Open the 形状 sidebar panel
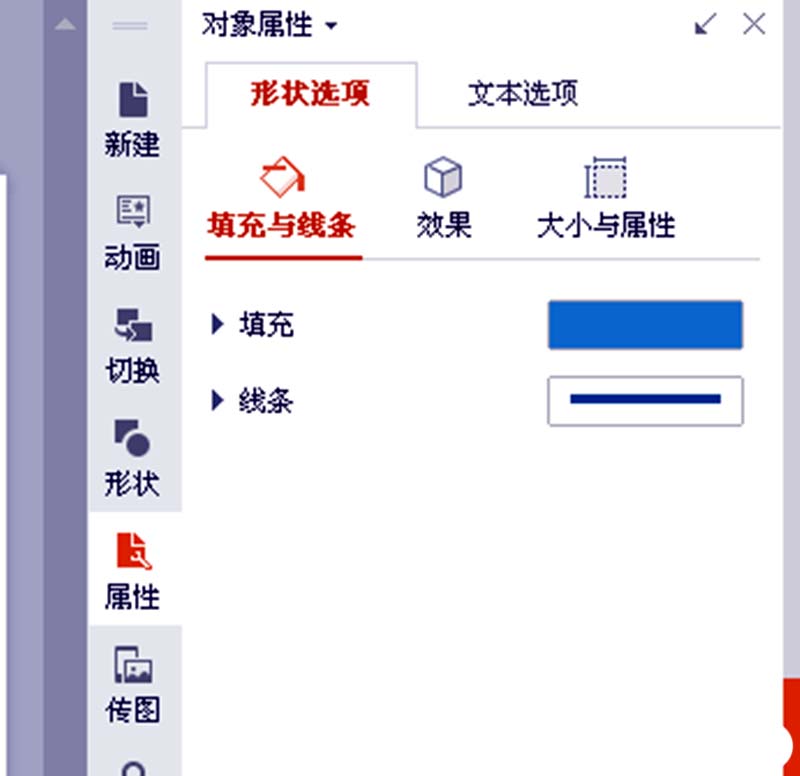This screenshot has height=776, width=800. point(132,459)
